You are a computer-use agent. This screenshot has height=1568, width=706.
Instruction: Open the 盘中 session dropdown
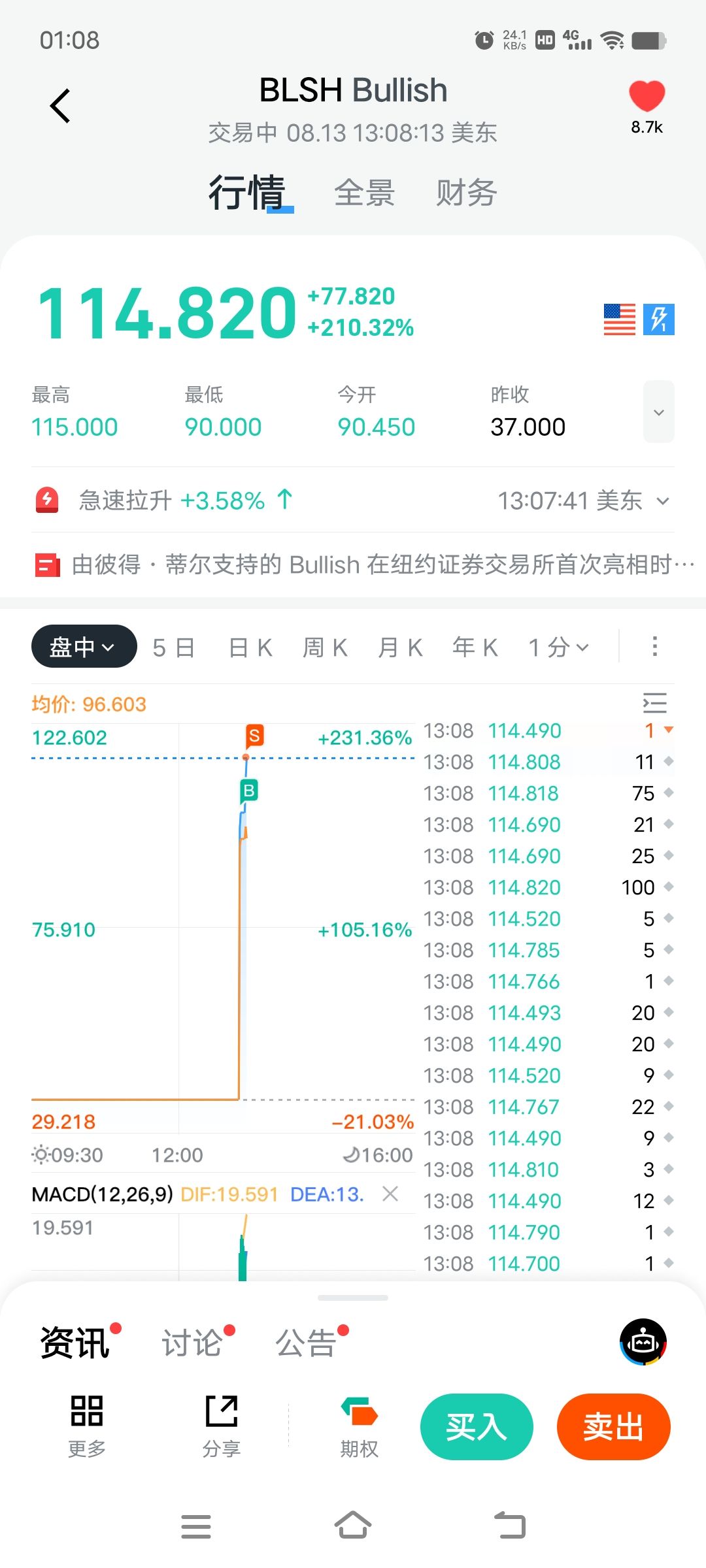click(84, 647)
